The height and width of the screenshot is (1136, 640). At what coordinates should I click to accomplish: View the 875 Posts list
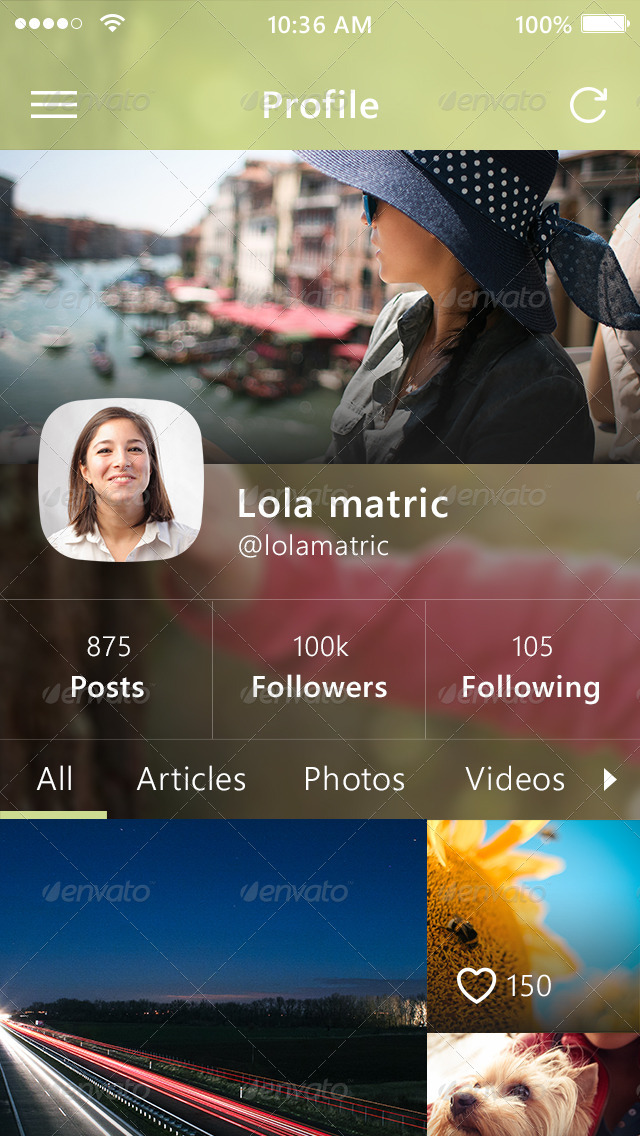[107, 669]
